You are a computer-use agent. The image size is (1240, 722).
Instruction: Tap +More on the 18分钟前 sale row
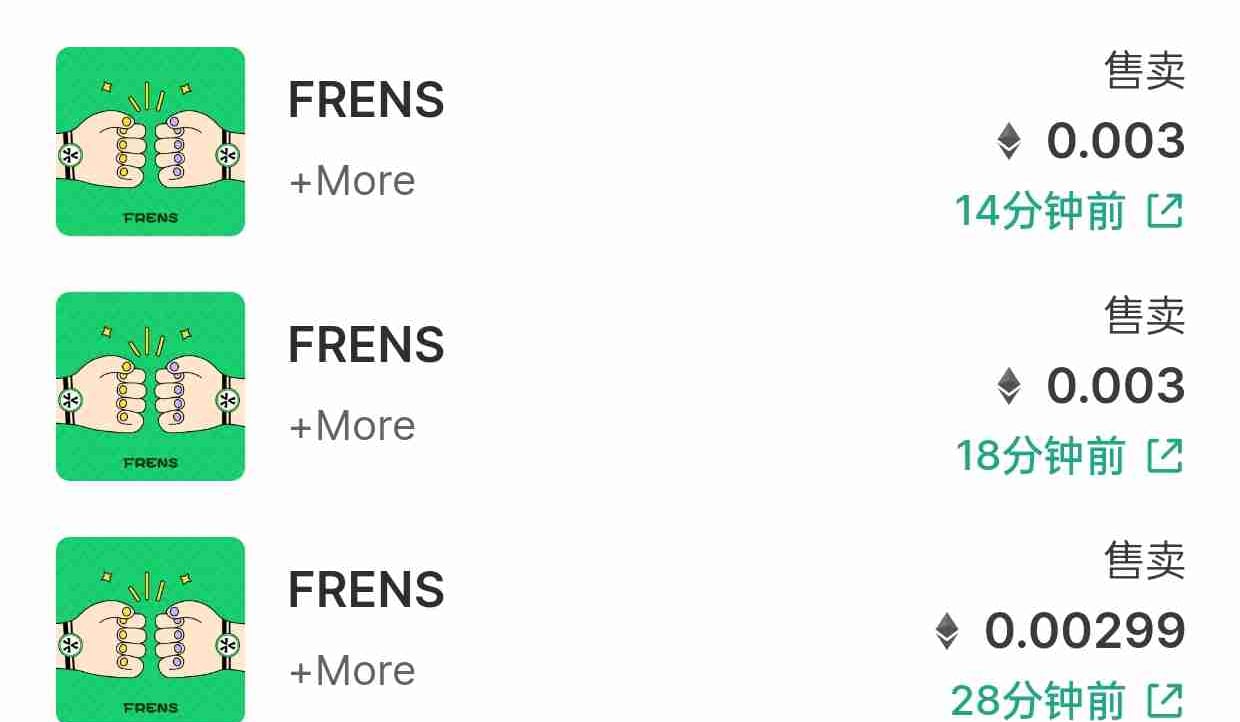352,427
